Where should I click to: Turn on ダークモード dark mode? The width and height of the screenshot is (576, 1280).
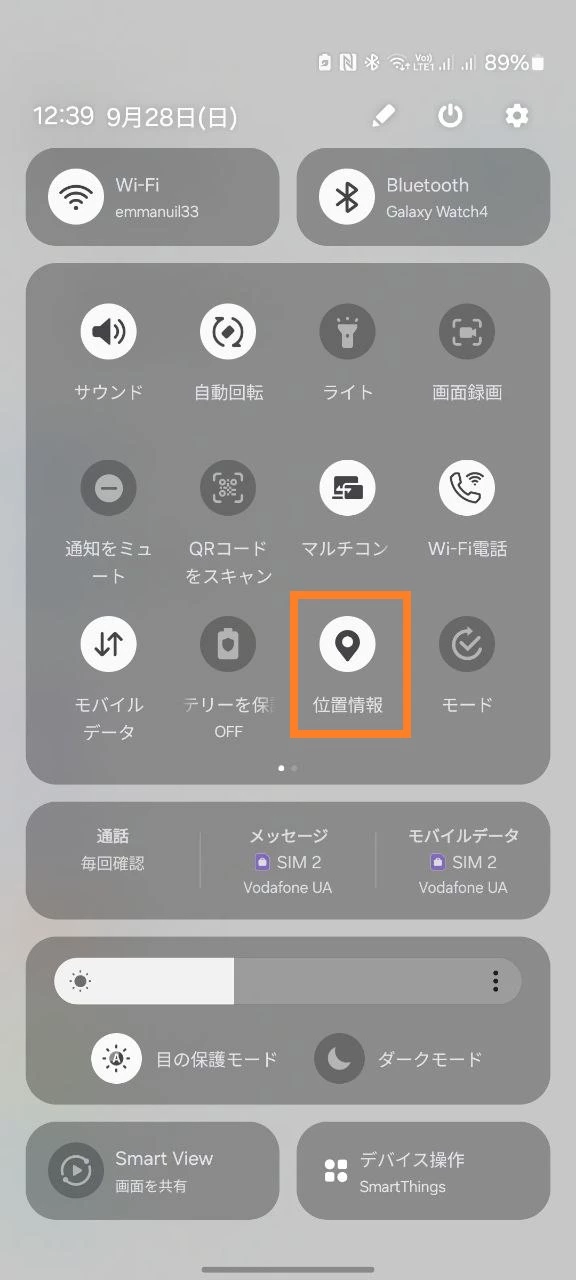[342, 1059]
